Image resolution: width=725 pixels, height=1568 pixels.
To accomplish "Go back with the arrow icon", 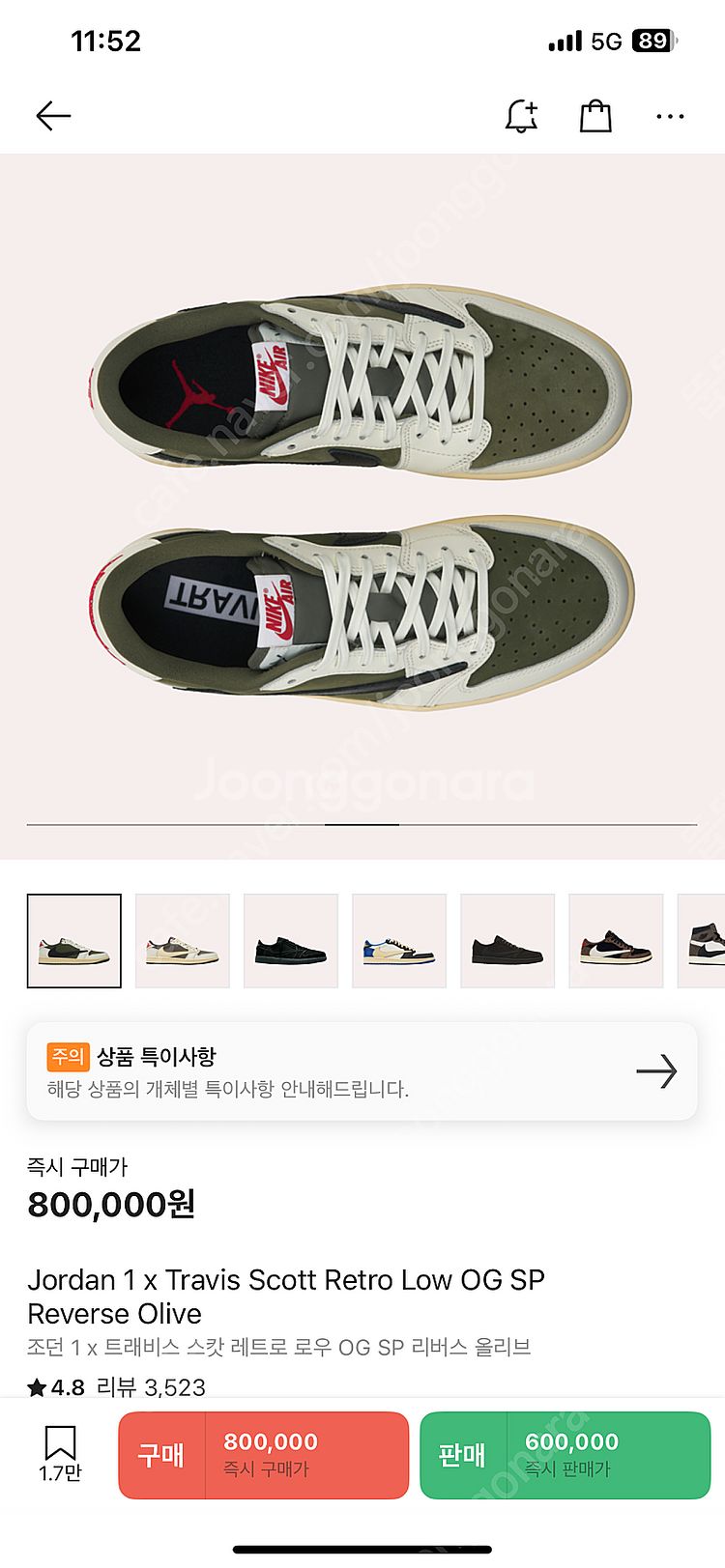I will tap(53, 117).
